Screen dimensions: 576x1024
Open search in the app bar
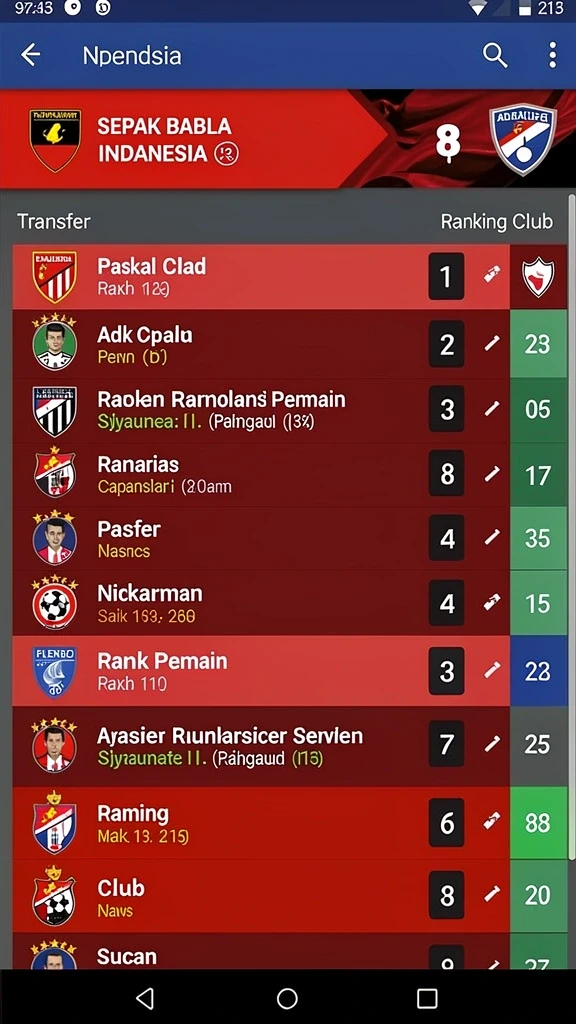pos(494,56)
